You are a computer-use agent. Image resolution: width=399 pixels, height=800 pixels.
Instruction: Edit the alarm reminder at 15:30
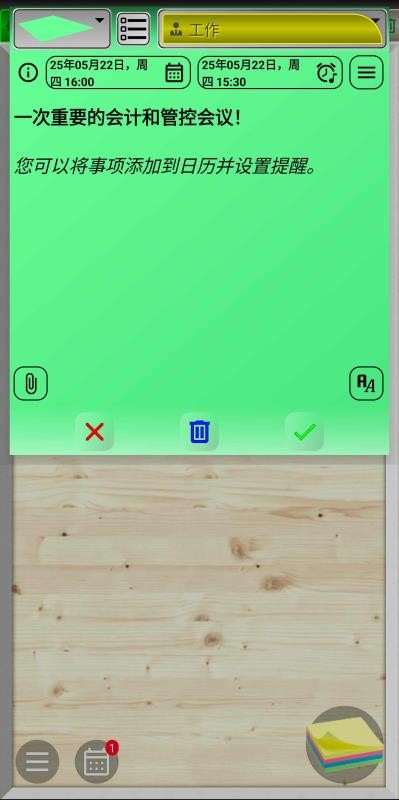click(x=270, y=72)
